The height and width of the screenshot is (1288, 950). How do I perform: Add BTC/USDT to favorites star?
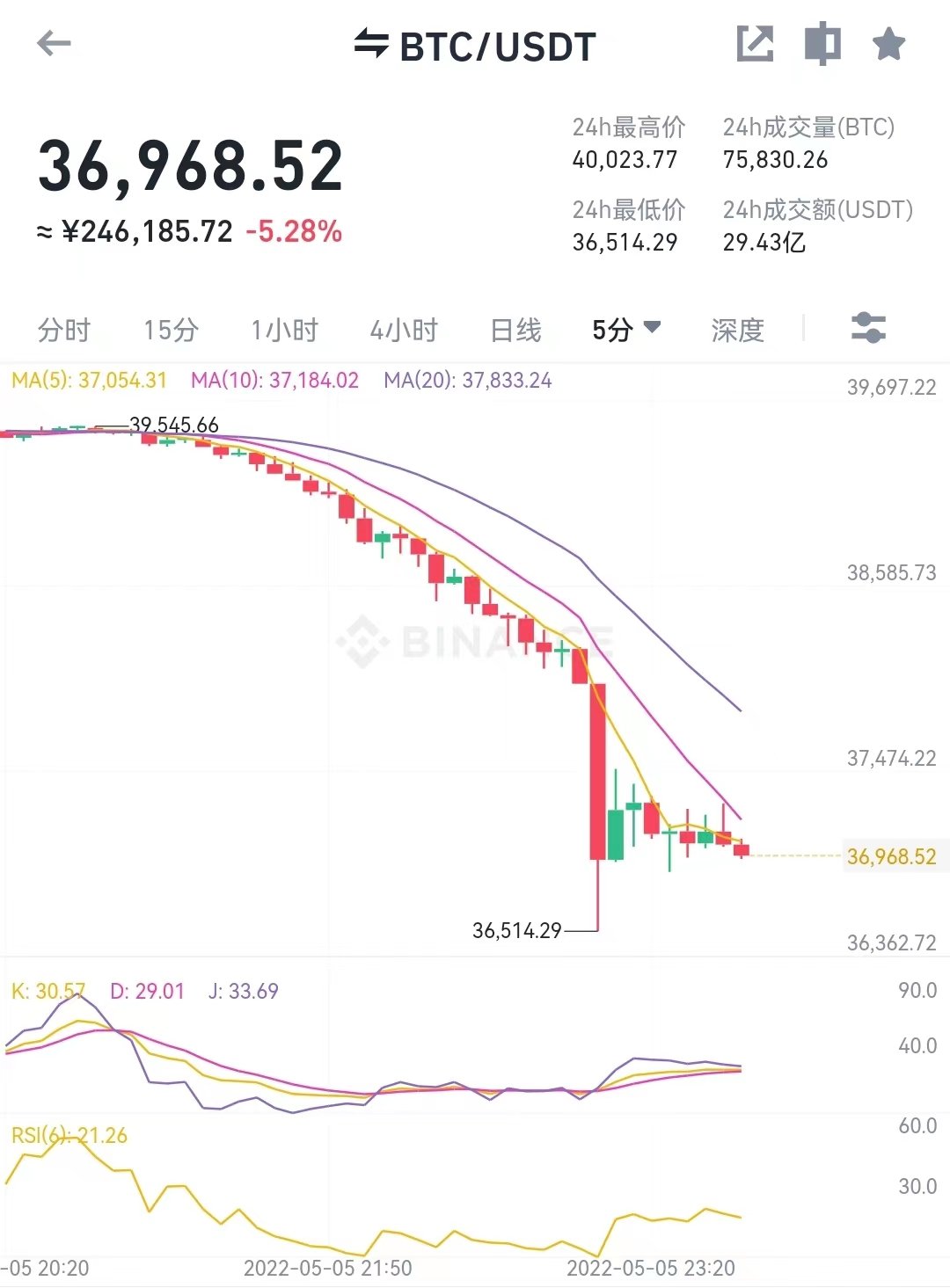click(x=888, y=44)
